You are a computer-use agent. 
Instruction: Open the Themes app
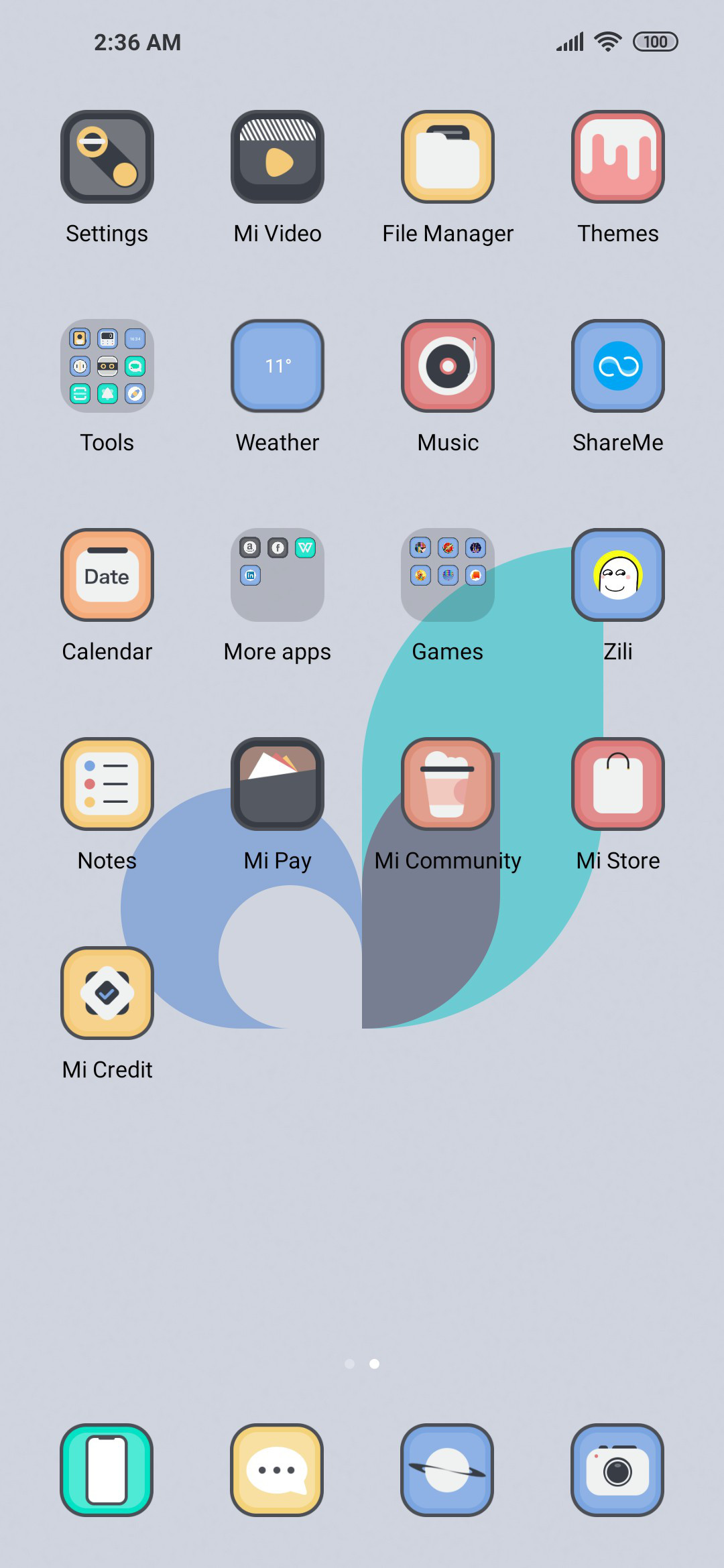618,157
